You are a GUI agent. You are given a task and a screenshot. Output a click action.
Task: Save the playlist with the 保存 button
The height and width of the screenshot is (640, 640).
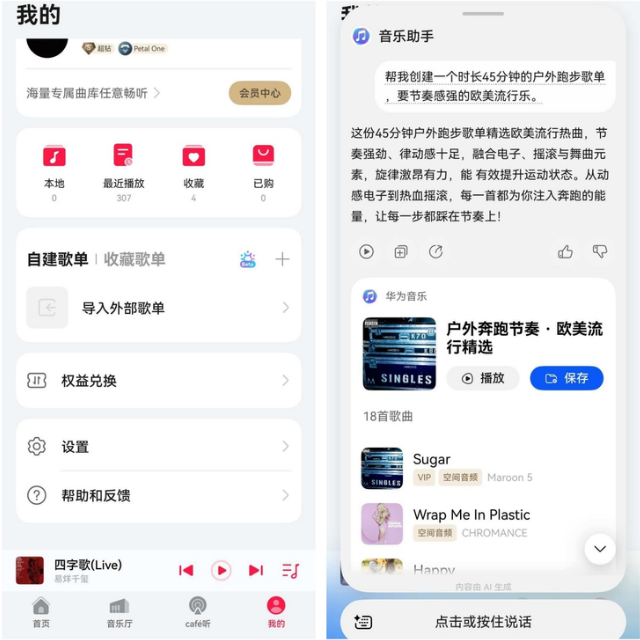tap(566, 378)
